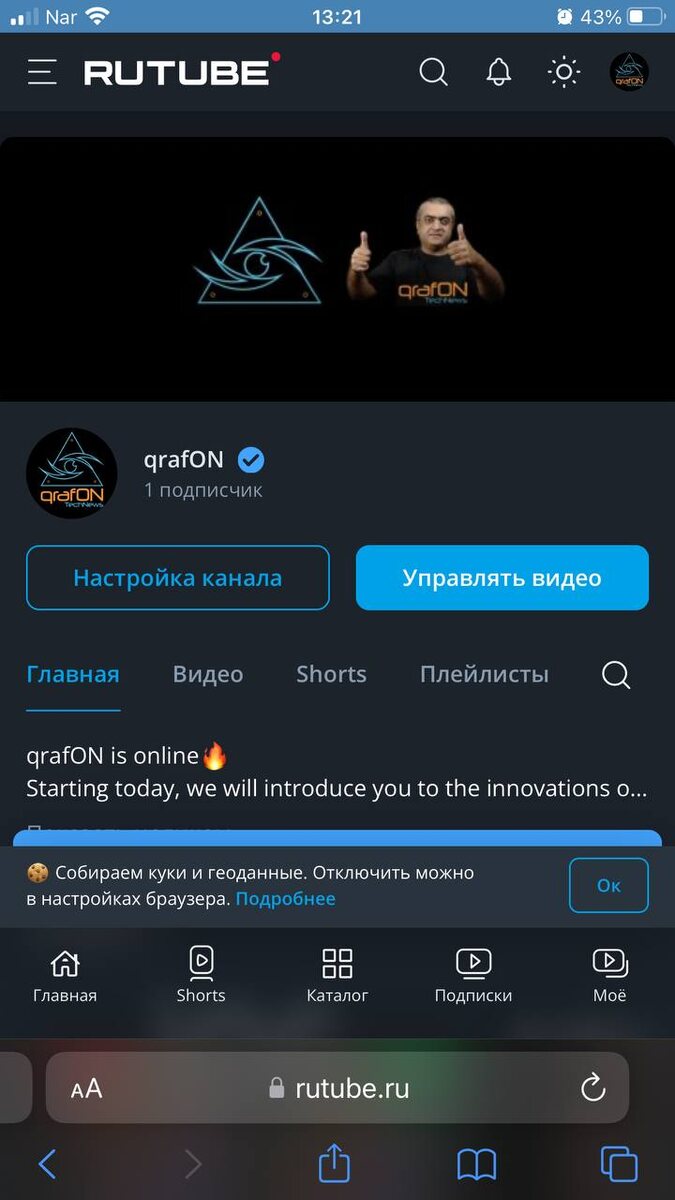
Task: Switch to the Видео tab
Action: [208, 674]
